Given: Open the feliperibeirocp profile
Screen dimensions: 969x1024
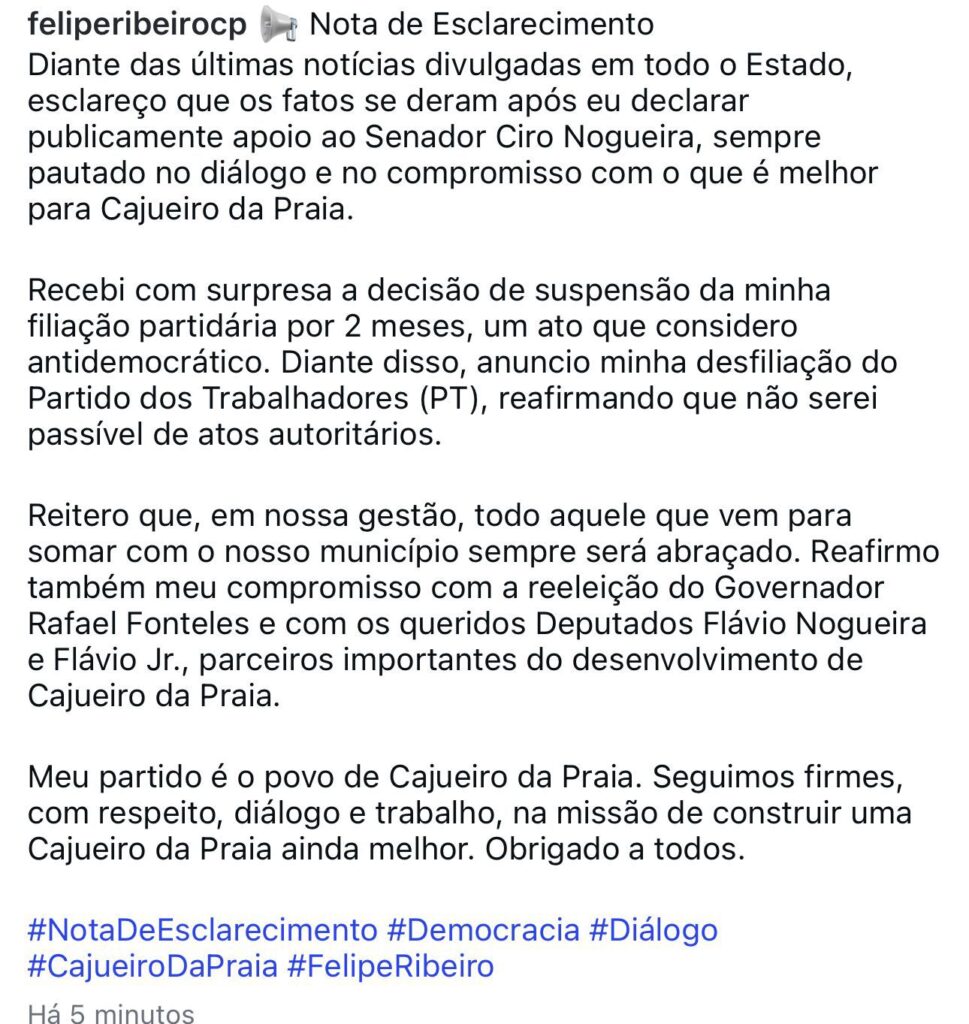Looking at the screenshot, I should tap(137, 25).
